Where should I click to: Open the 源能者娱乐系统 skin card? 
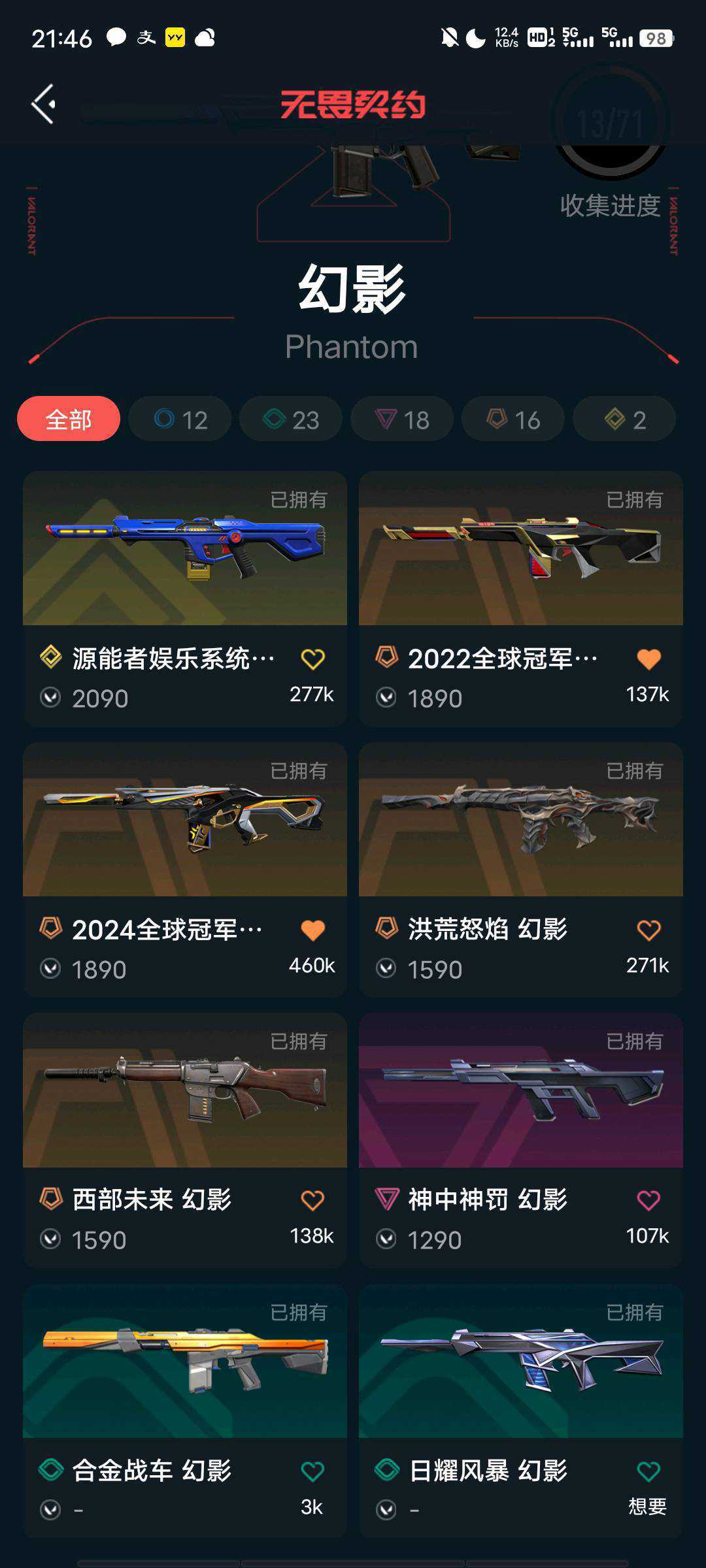pyautogui.click(x=185, y=598)
